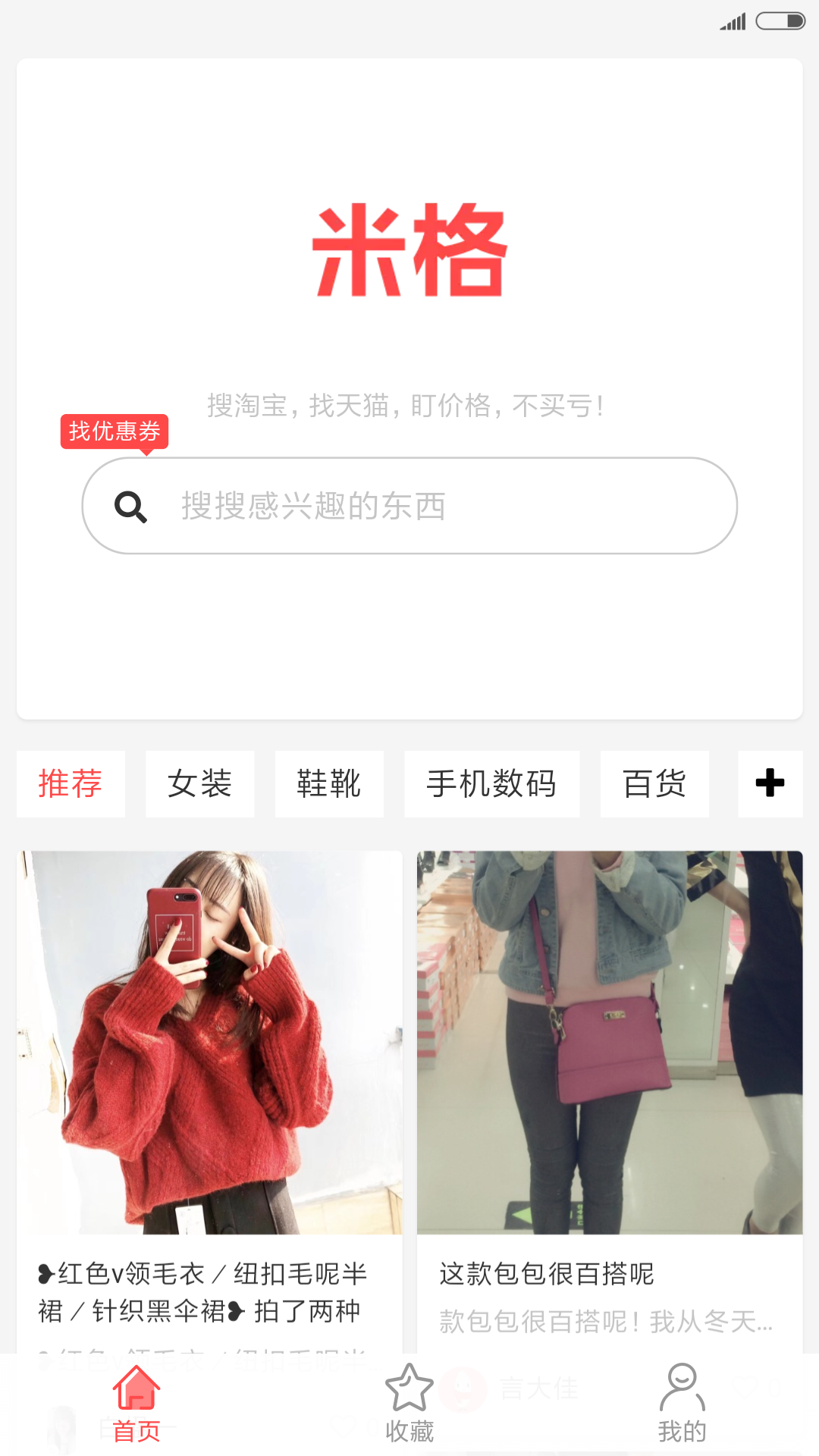Open the 这款包包很百搭呢 bag post
Viewport: 819px width, 1456px height.
point(609,1062)
